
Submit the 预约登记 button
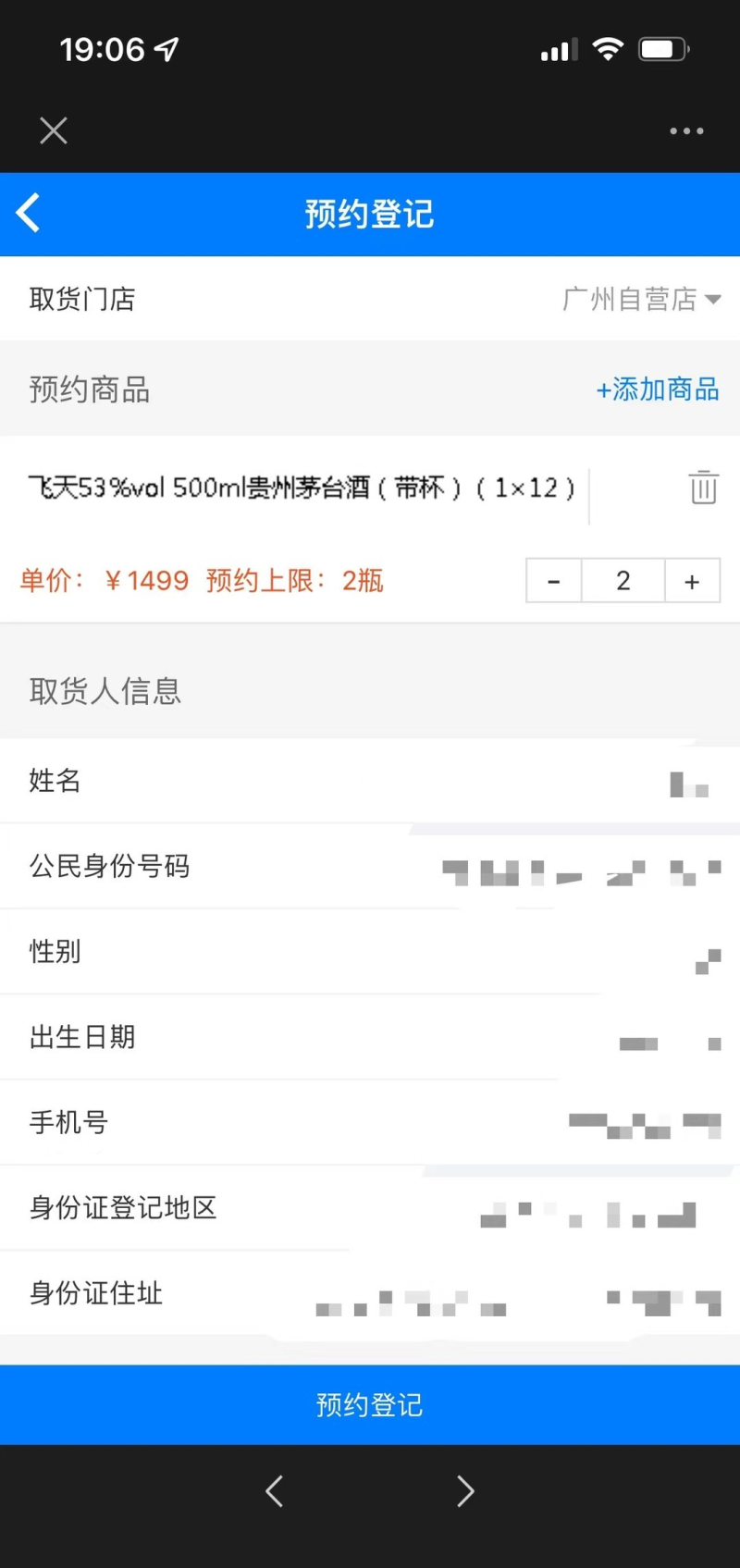370,1404
